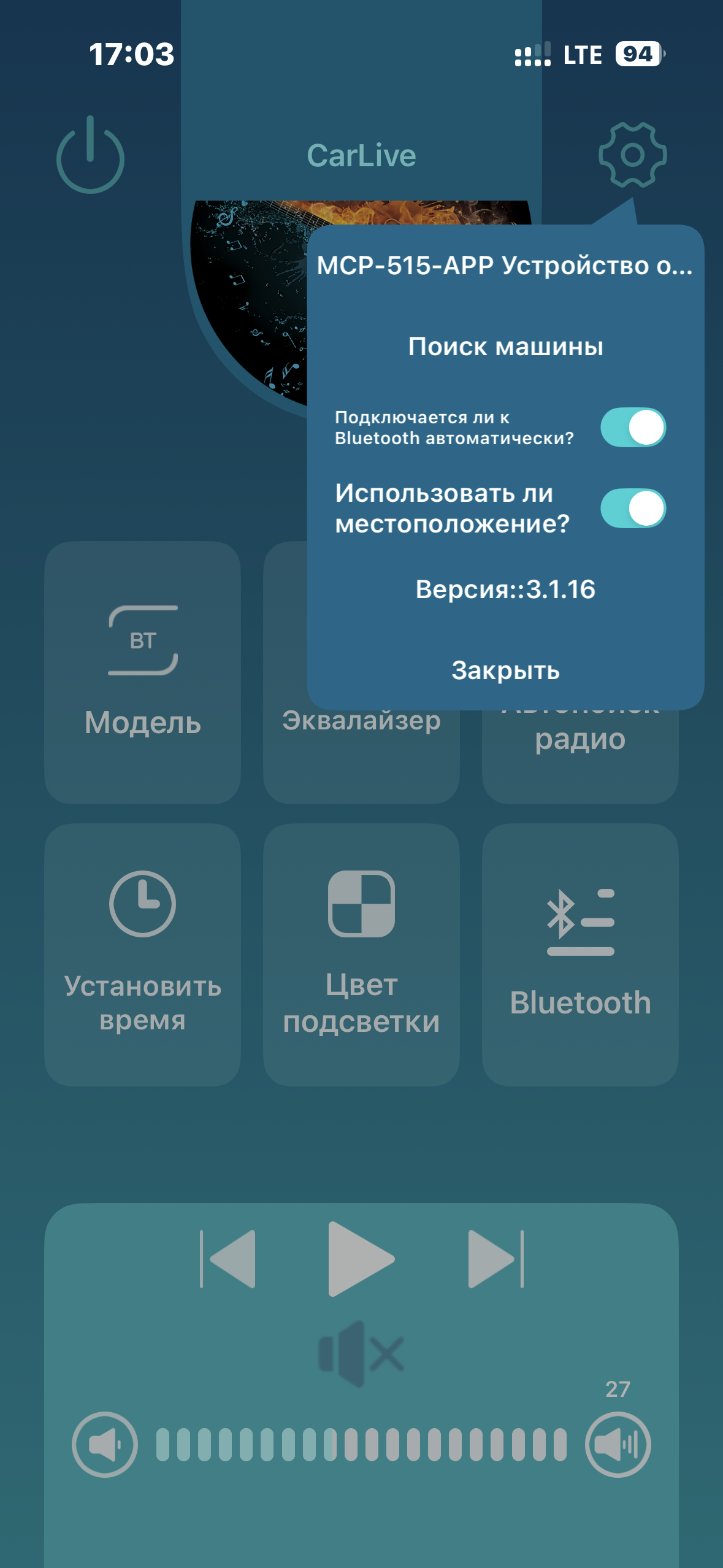The image size is (723, 1568).
Task: Tap a segment on the volume bar
Action: pyautogui.click(x=361, y=1445)
